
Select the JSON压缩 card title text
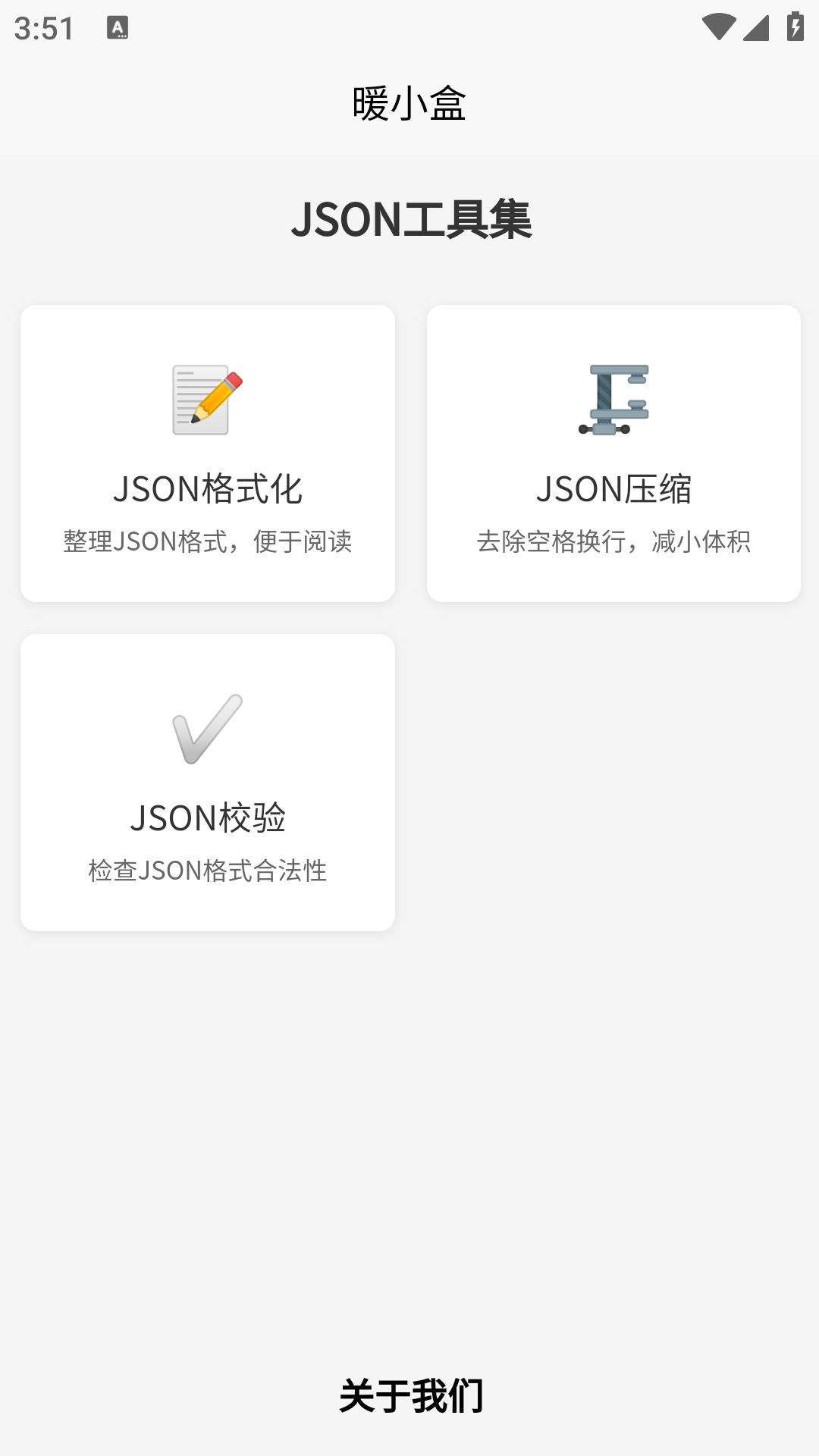[x=616, y=490]
